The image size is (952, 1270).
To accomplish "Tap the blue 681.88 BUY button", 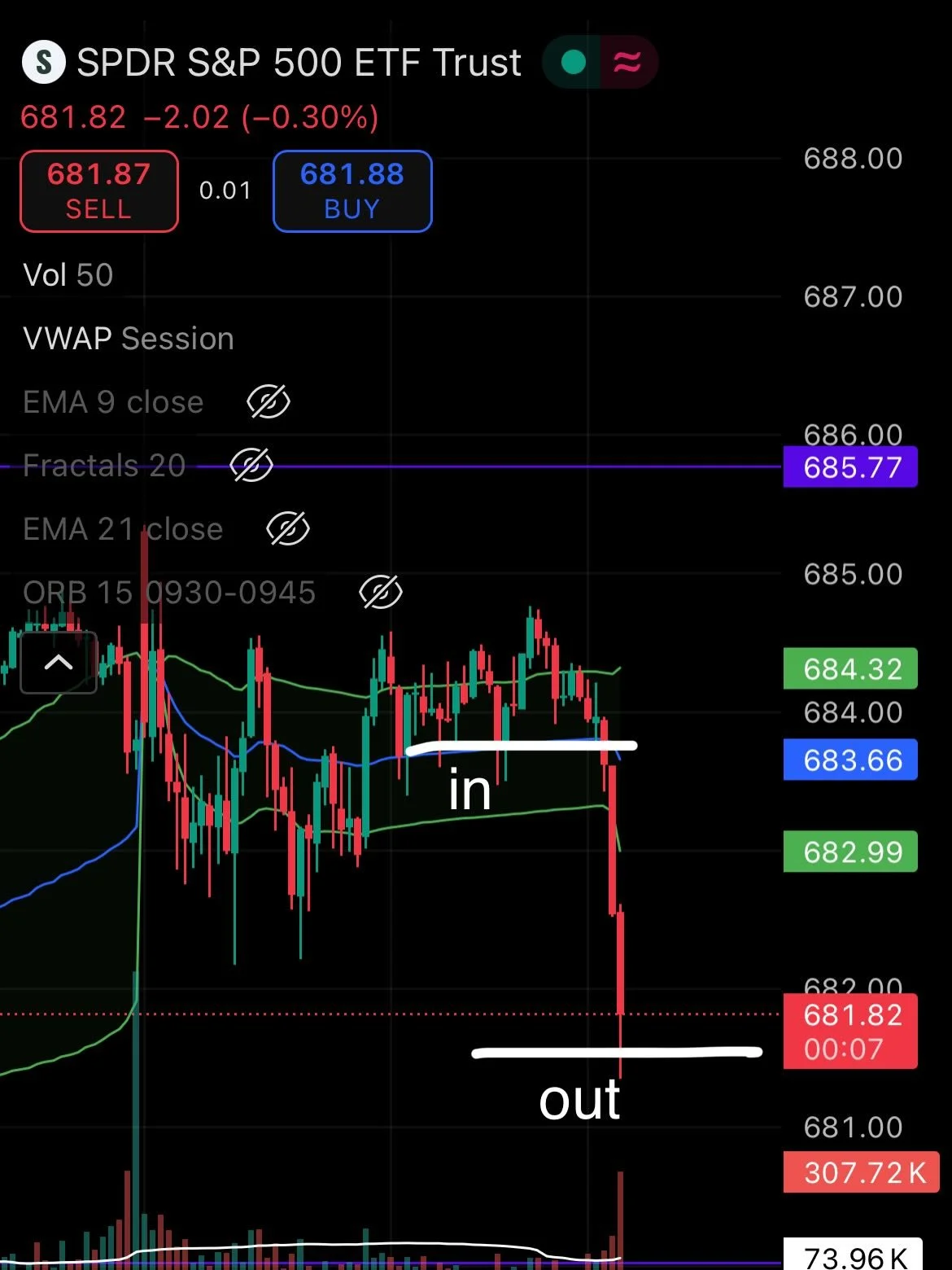I will pos(352,191).
